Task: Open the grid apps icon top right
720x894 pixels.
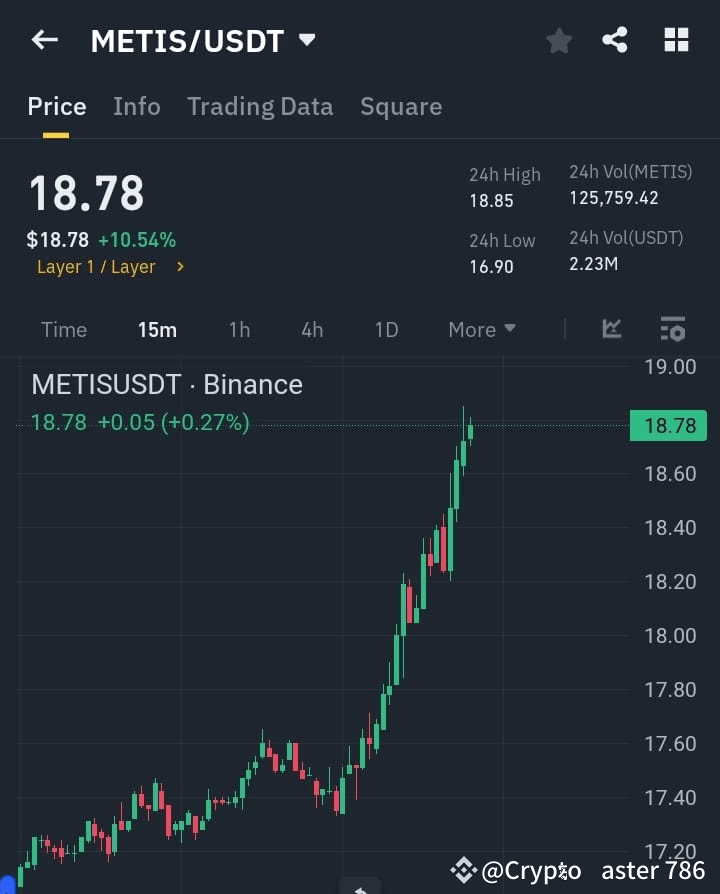Action: coord(676,41)
